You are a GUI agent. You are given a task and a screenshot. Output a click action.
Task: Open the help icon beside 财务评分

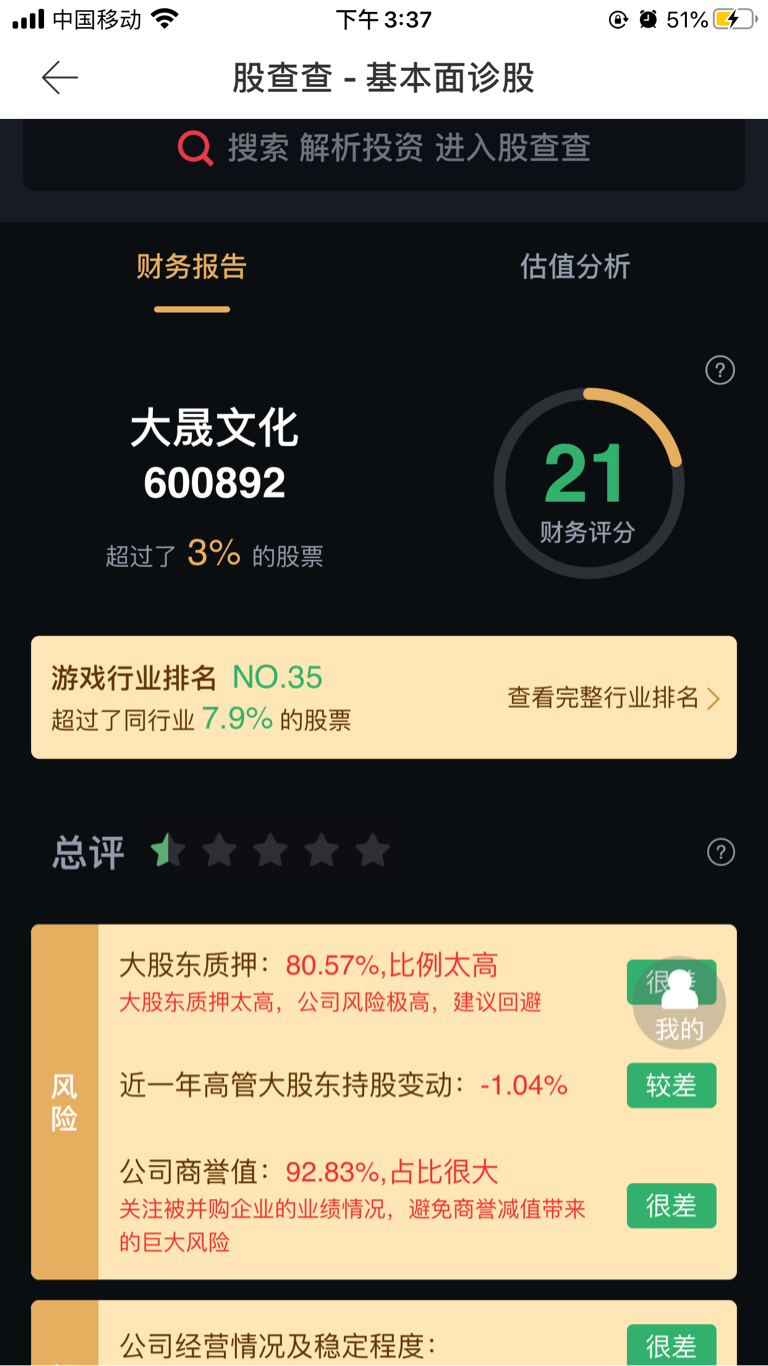click(x=720, y=371)
